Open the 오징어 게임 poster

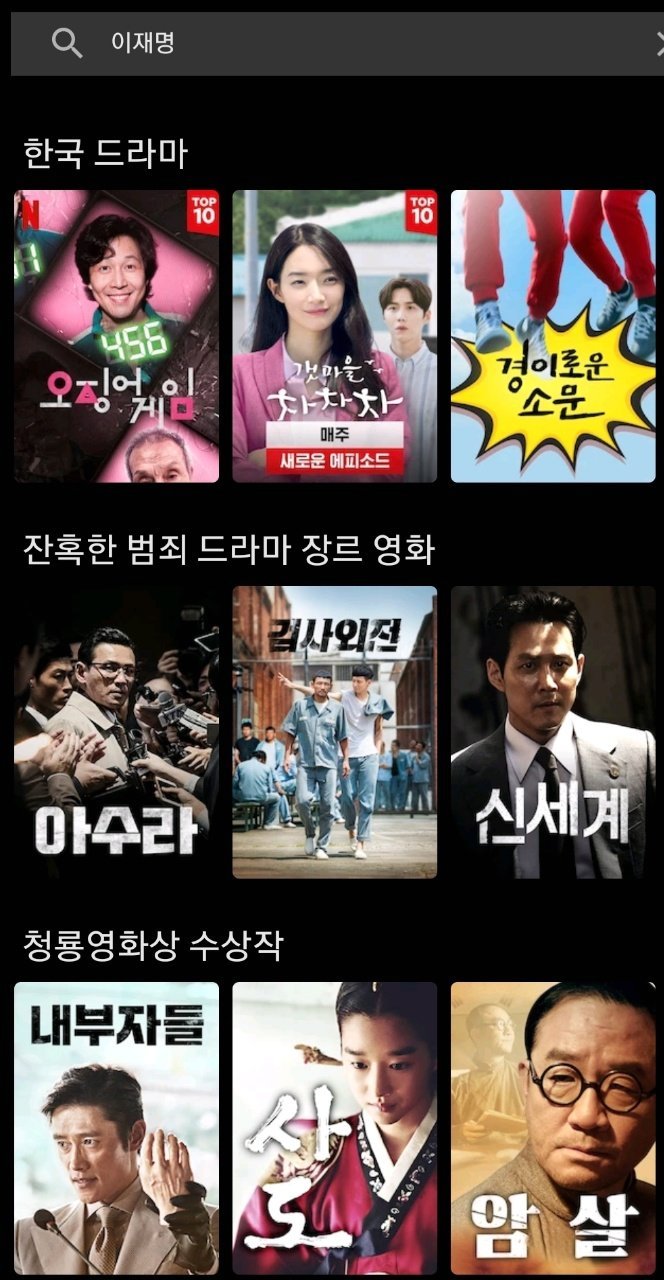[116, 336]
